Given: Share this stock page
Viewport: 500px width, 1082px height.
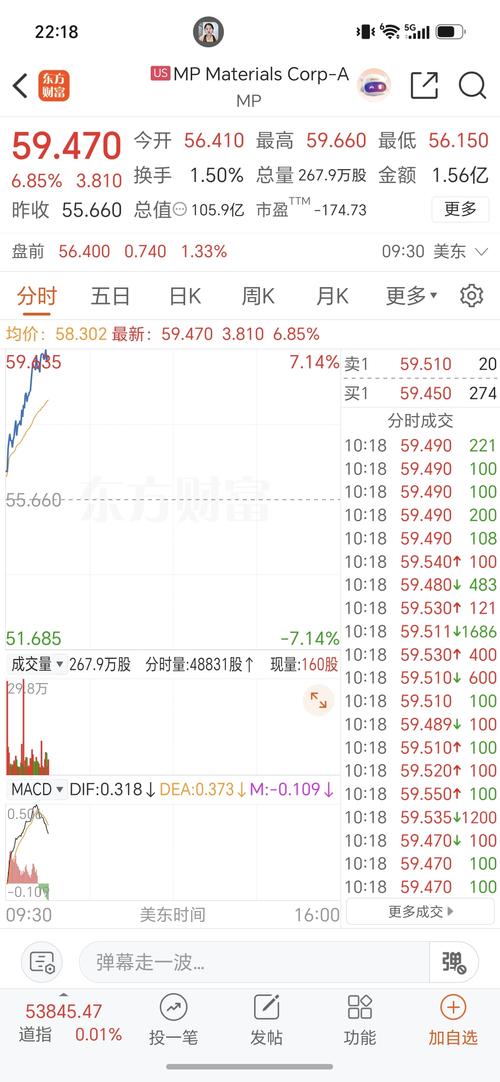Looking at the screenshot, I should click(424, 85).
